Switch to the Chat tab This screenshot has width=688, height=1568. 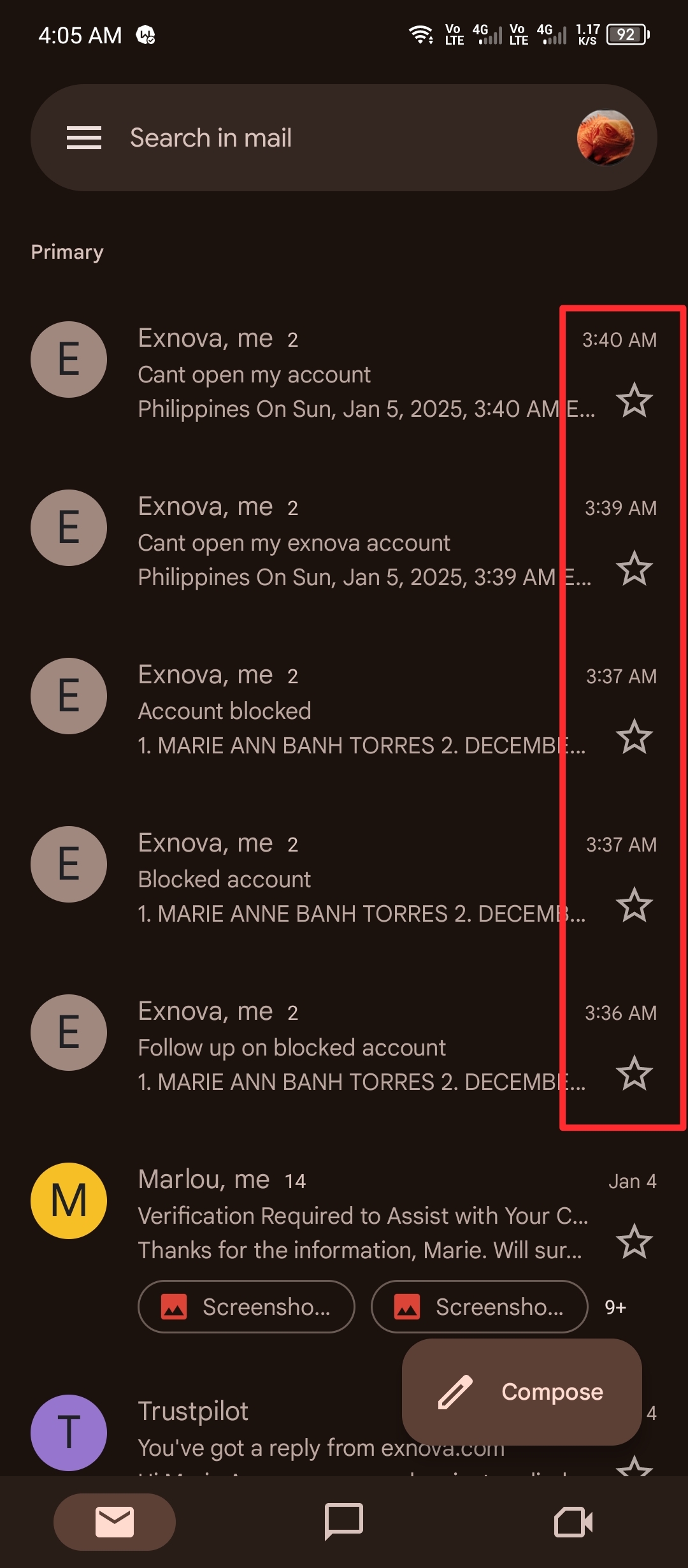click(344, 1521)
